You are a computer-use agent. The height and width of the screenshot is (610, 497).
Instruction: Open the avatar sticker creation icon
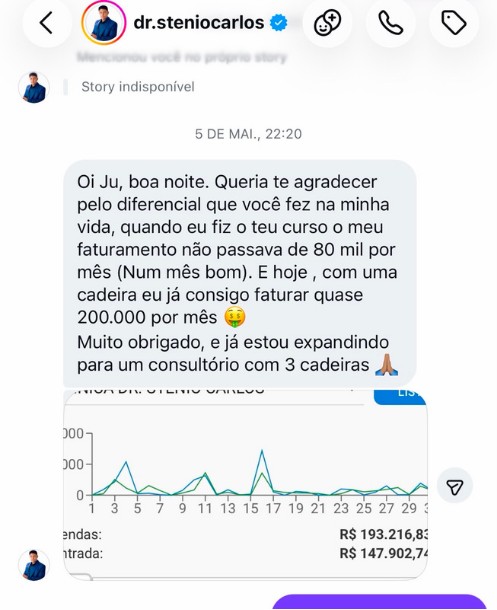pos(327,23)
